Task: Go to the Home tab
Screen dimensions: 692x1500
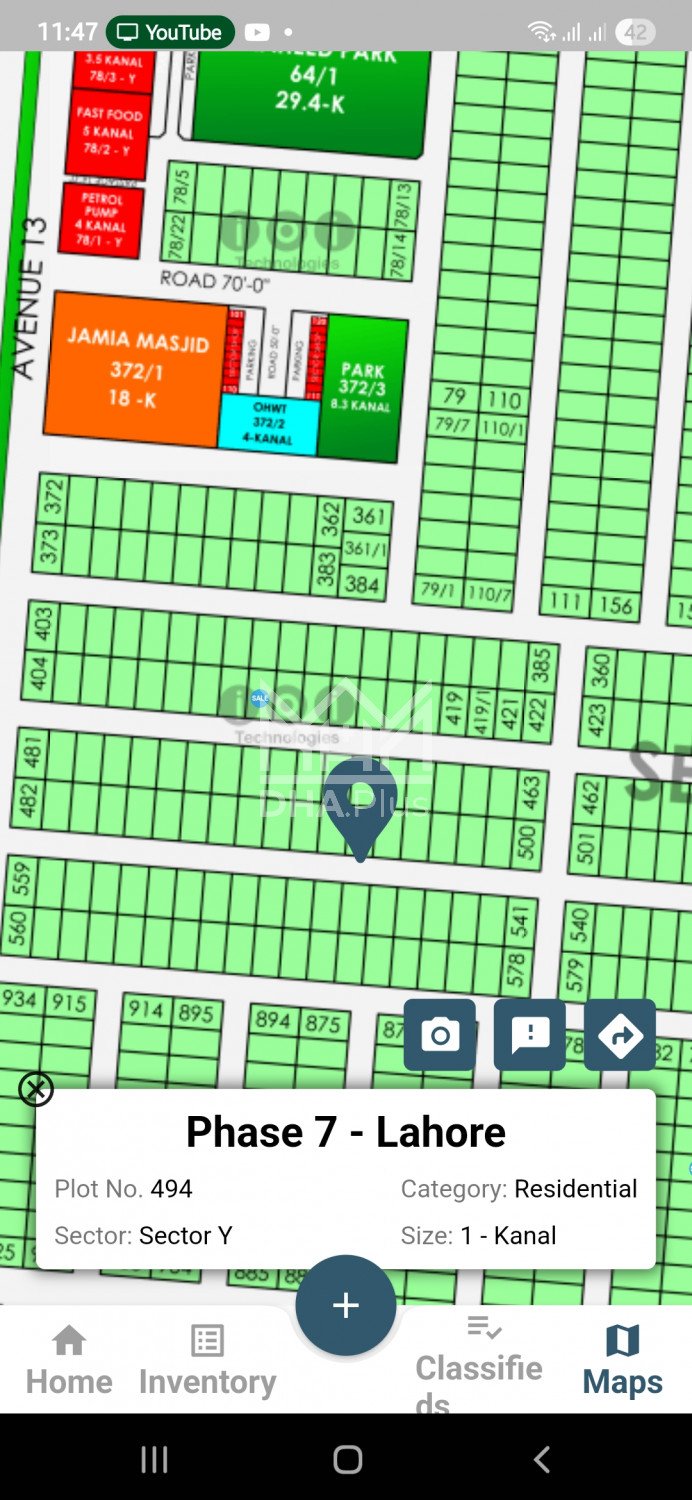Action: (69, 1360)
